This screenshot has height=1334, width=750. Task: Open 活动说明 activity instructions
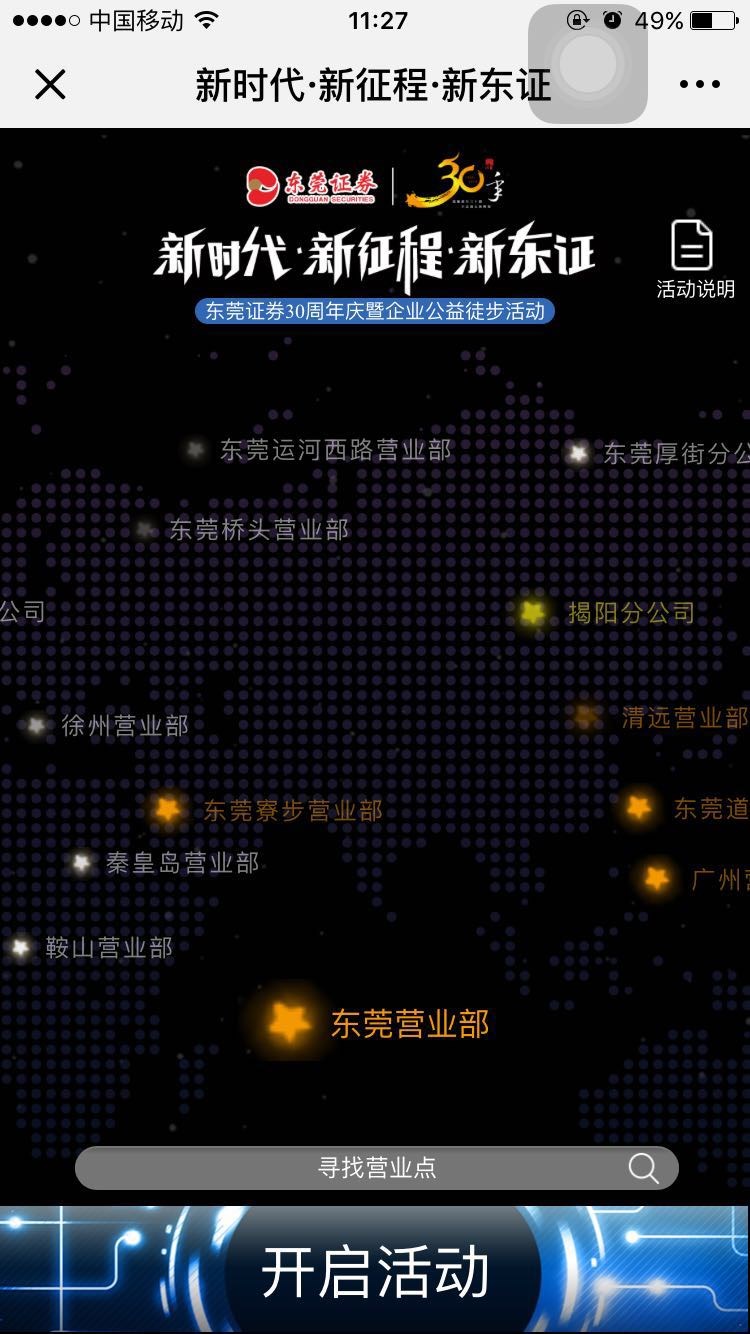pos(693,259)
